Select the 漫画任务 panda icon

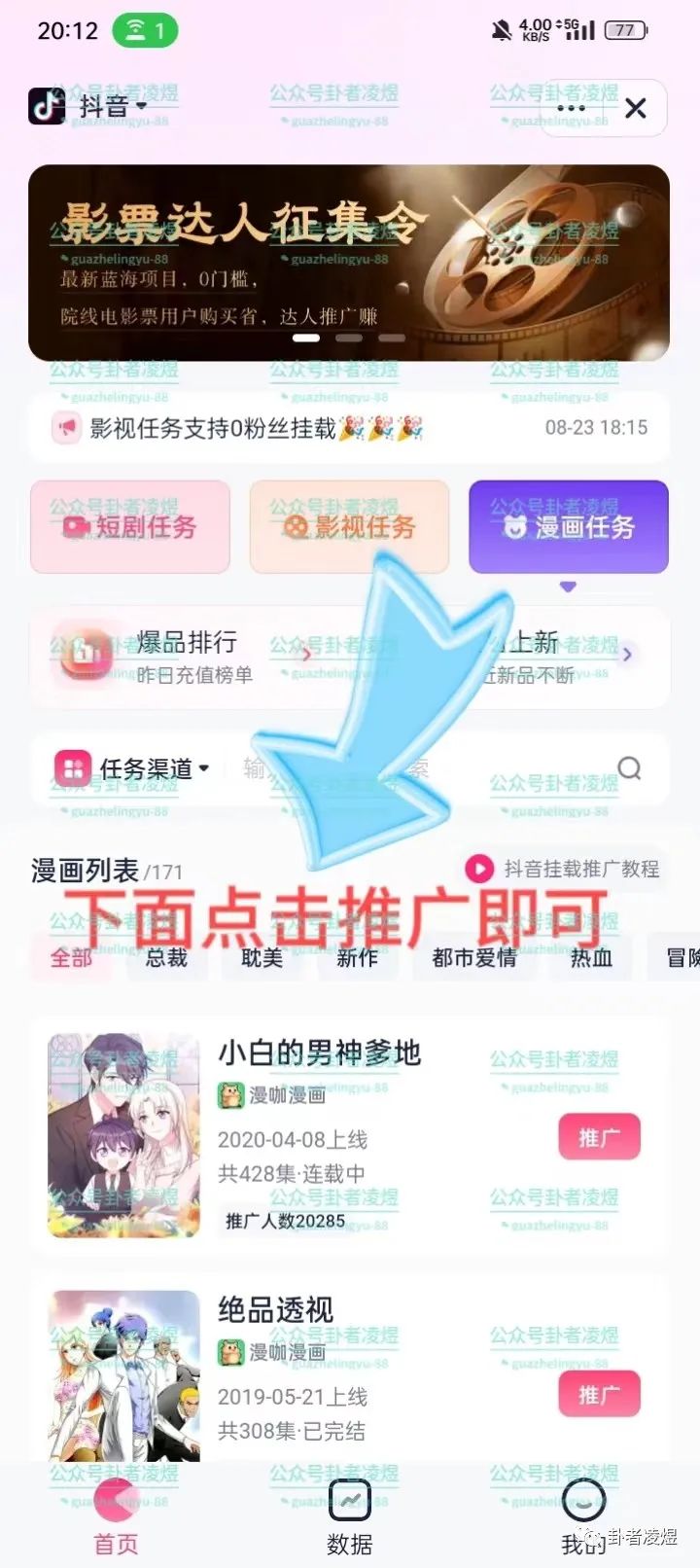click(513, 527)
